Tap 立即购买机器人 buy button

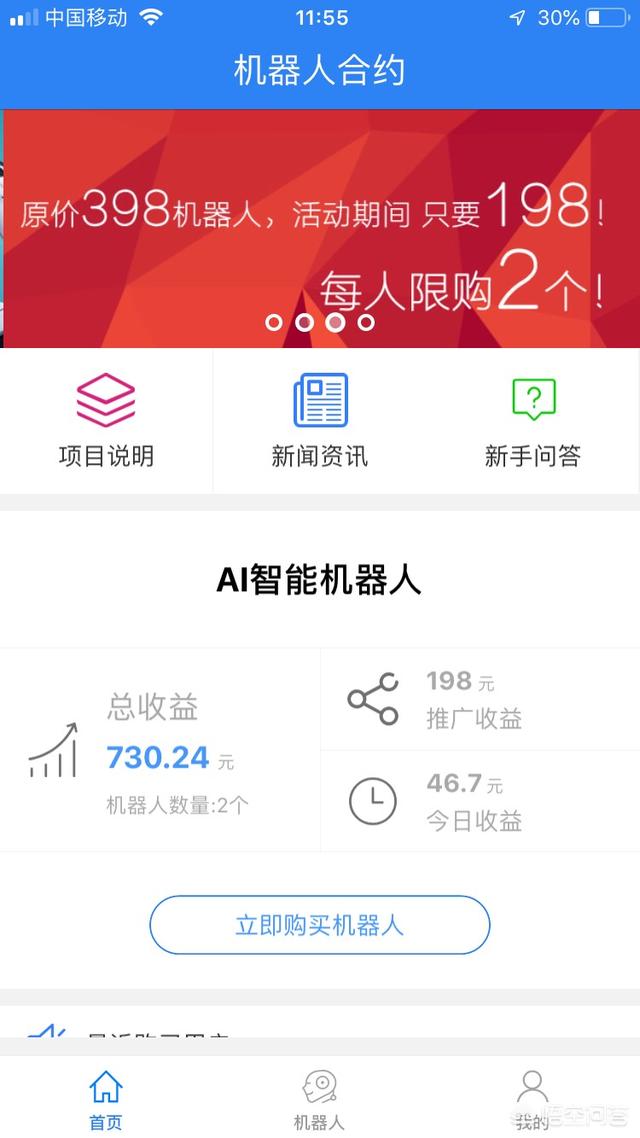[x=320, y=925]
